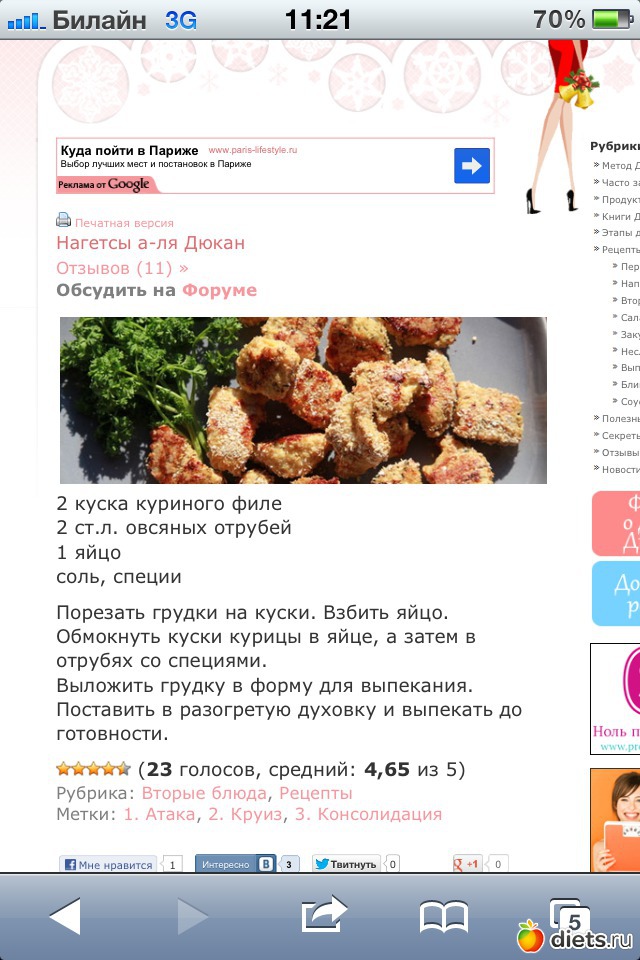Open Отзывов (11) reviews link
640x960 pixels.
point(122,268)
